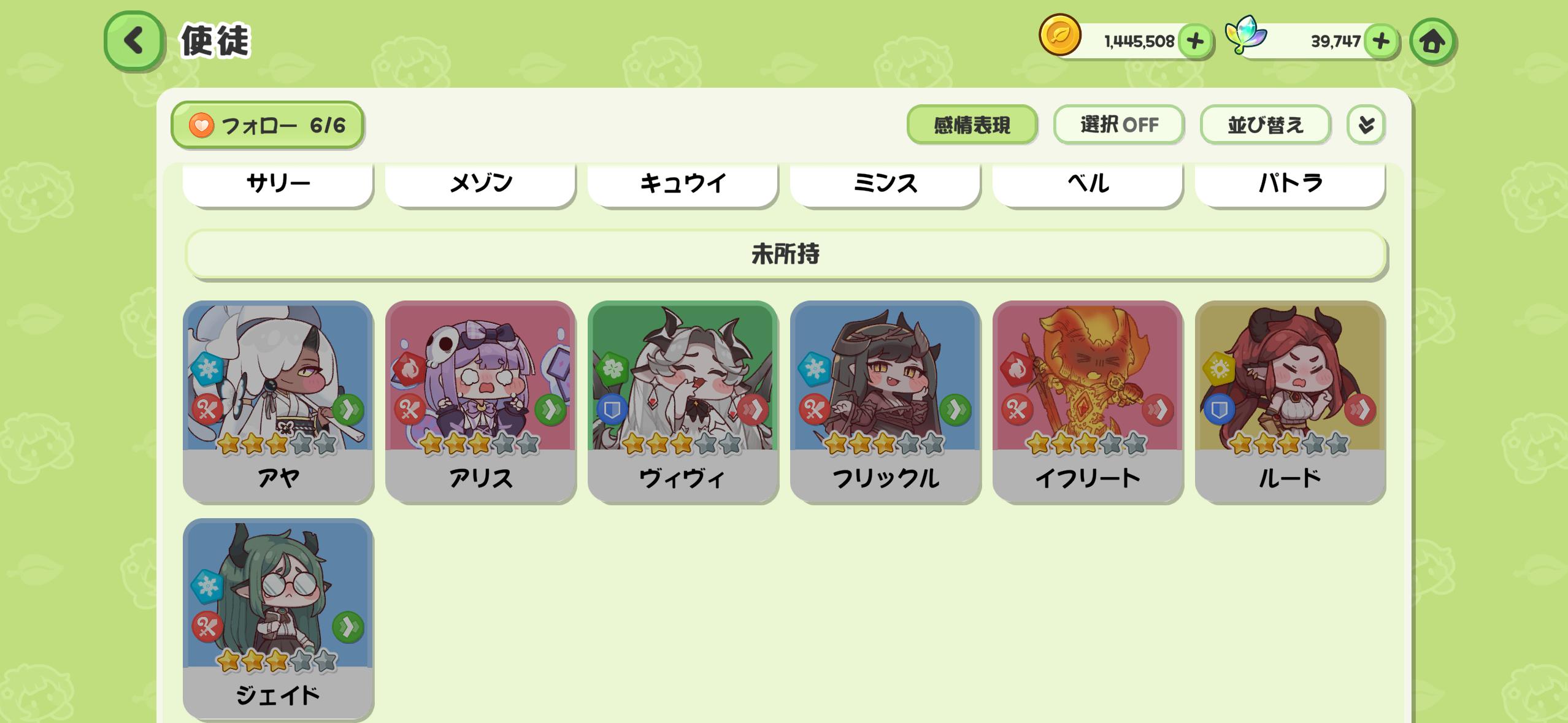This screenshot has height=723, width=1568.
Task: Open the サリー character card
Action: (278, 183)
